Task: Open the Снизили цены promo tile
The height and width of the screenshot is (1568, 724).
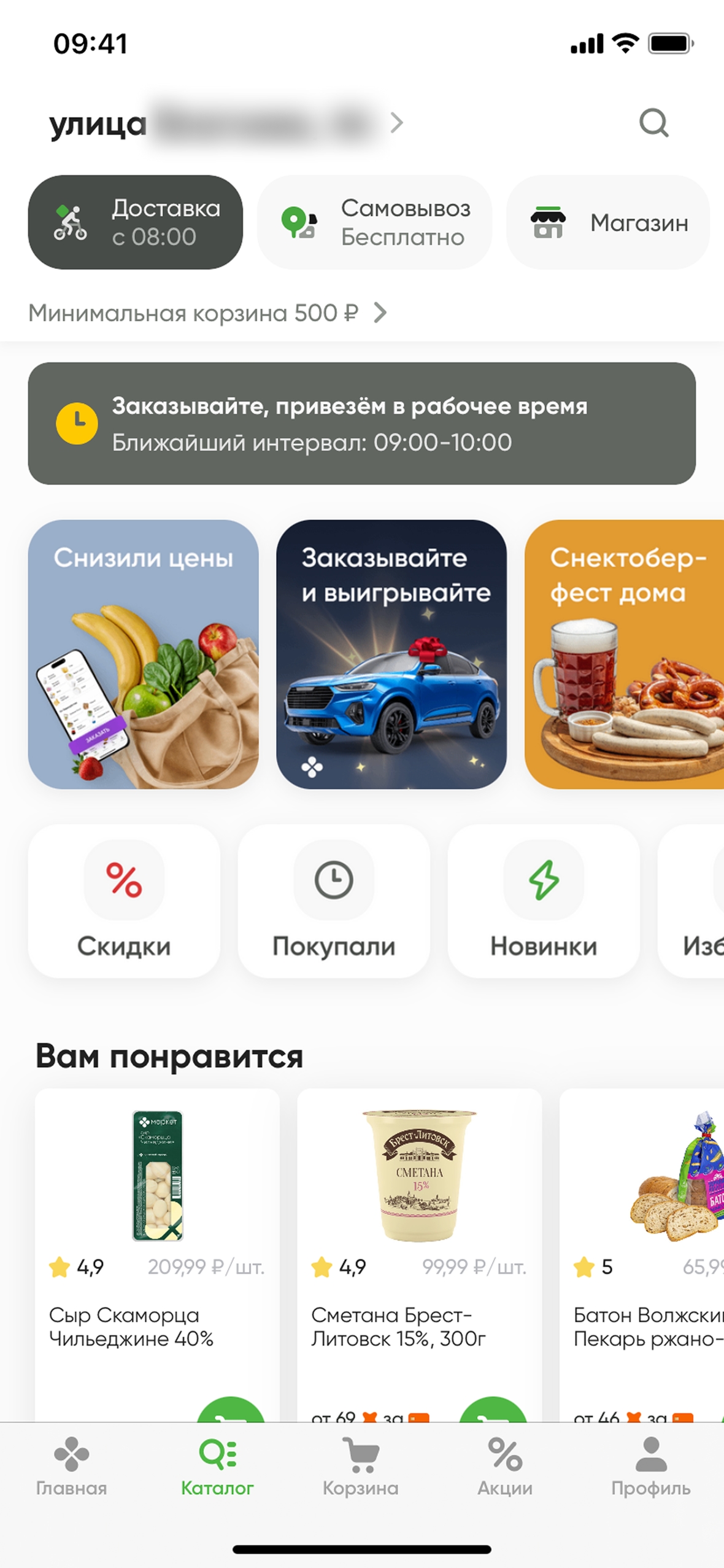Action: tap(143, 654)
